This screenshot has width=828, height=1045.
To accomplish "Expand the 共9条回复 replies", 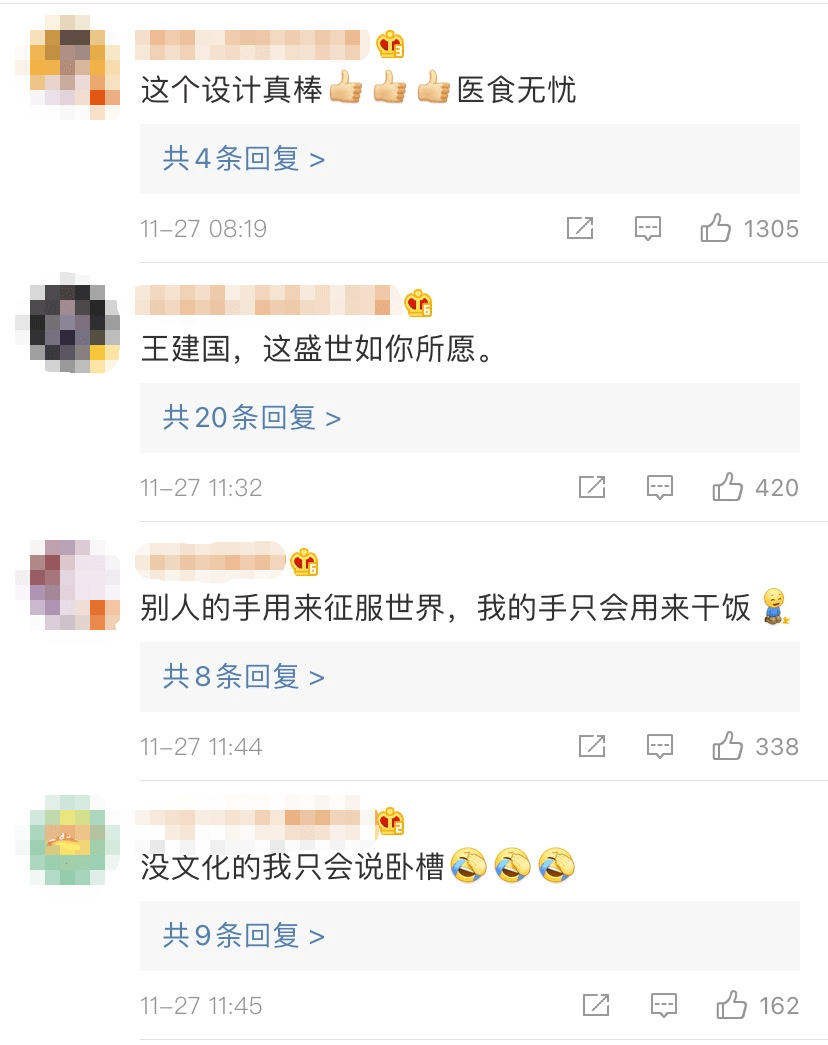I will (x=244, y=936).
